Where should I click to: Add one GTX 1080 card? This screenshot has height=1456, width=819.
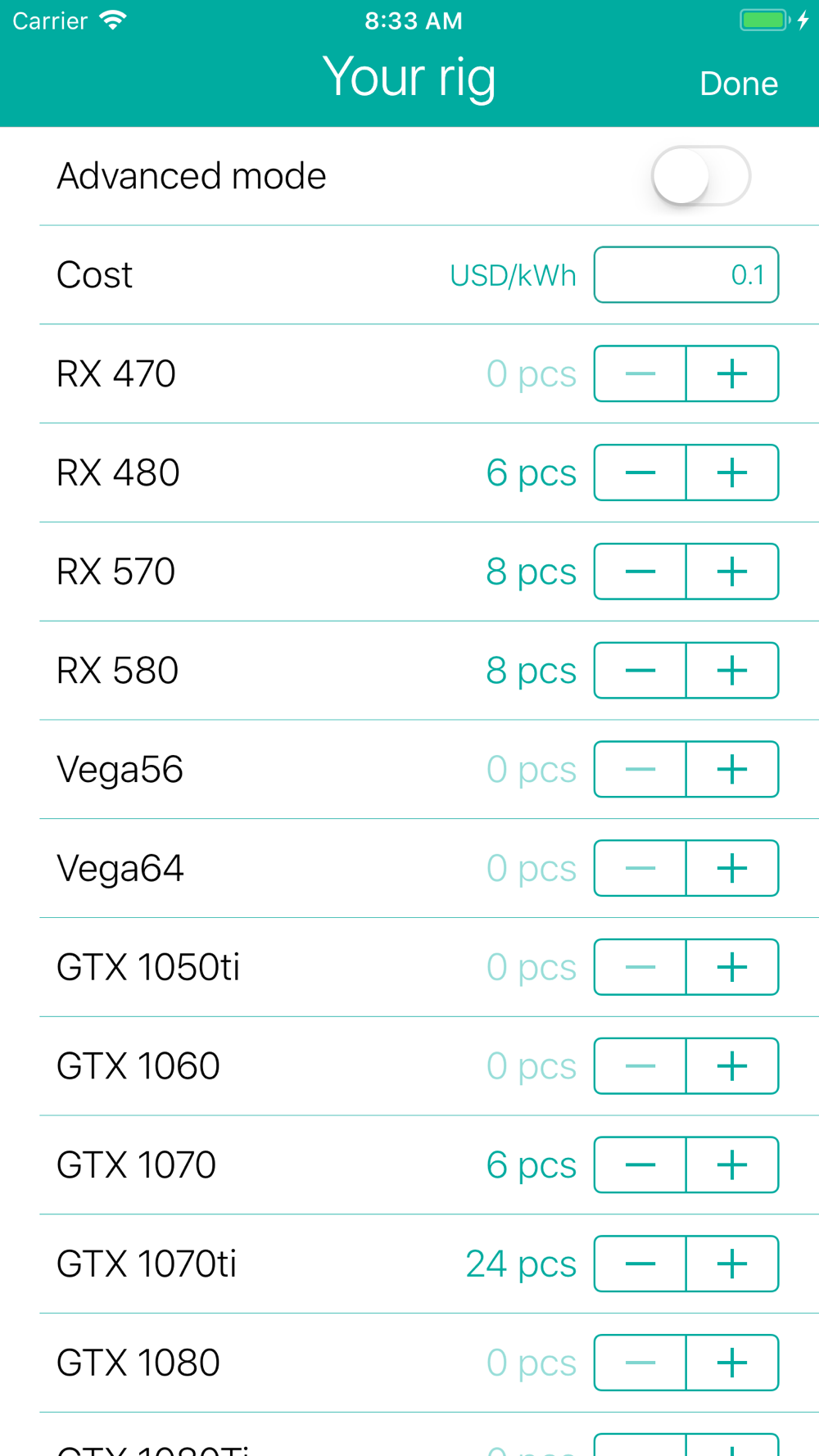(x=732, y=1363)
